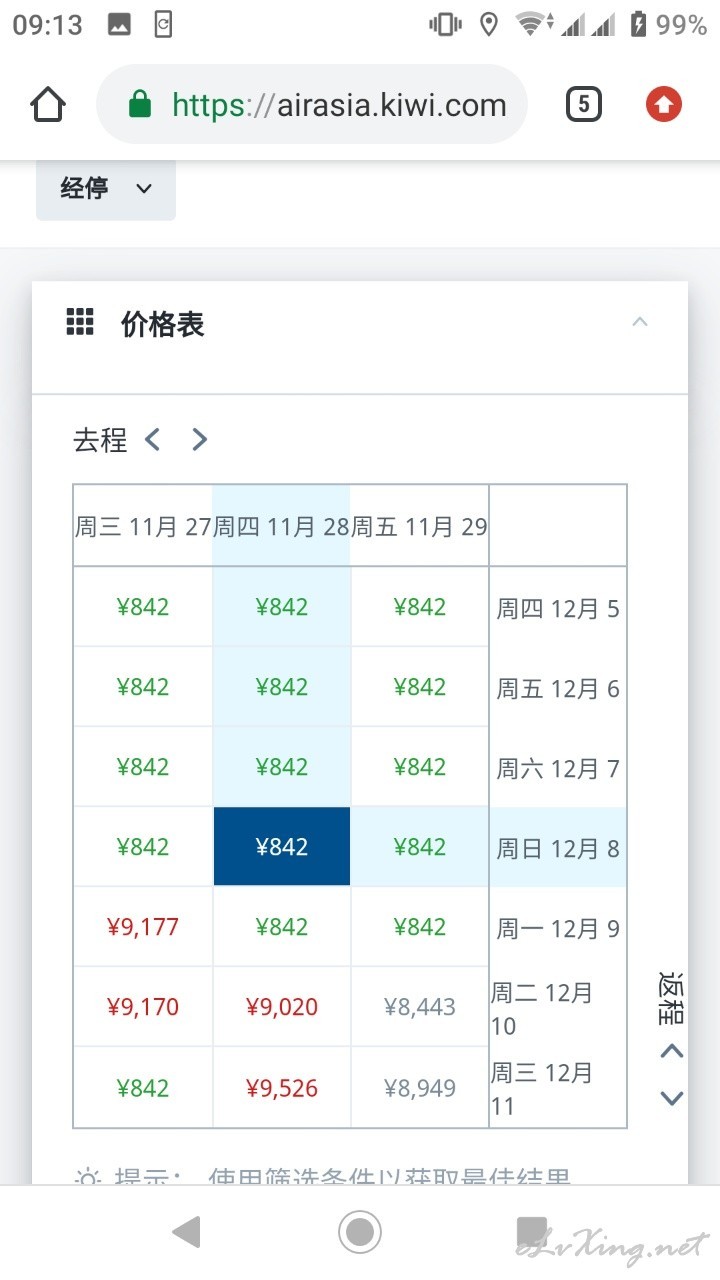Expand the 经停 stopover dropdown

pyautogui.click(x=106, y=188)
